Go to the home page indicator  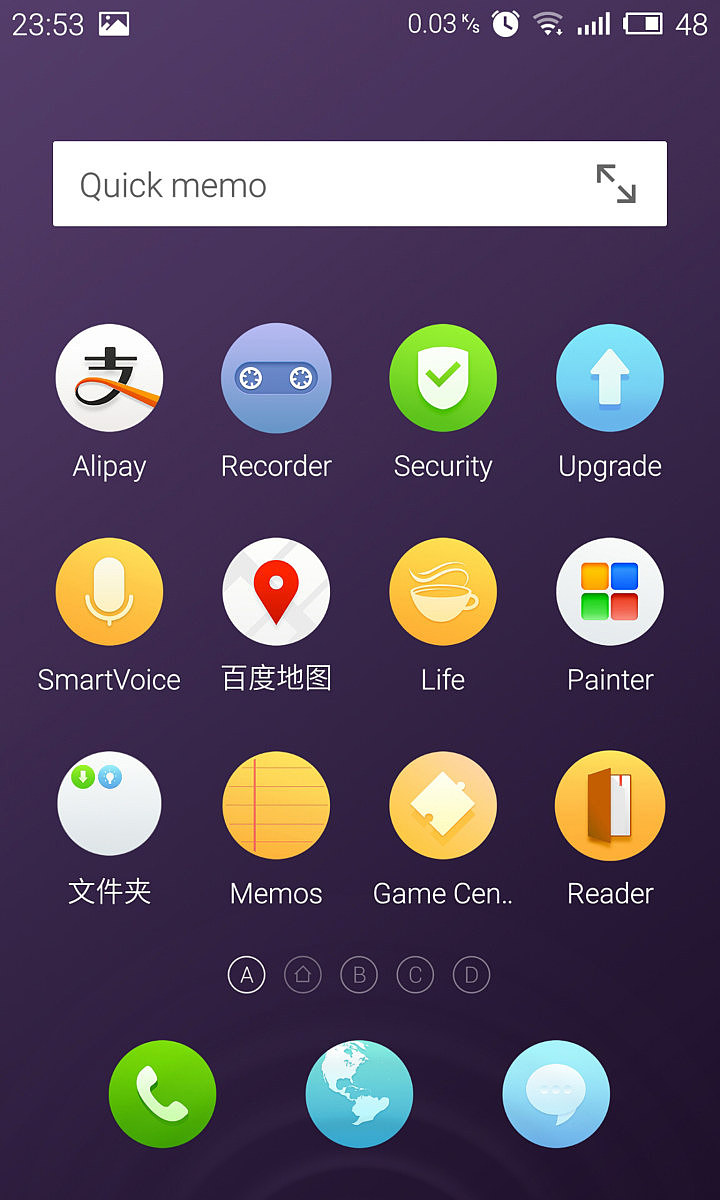tap(303, 974)
